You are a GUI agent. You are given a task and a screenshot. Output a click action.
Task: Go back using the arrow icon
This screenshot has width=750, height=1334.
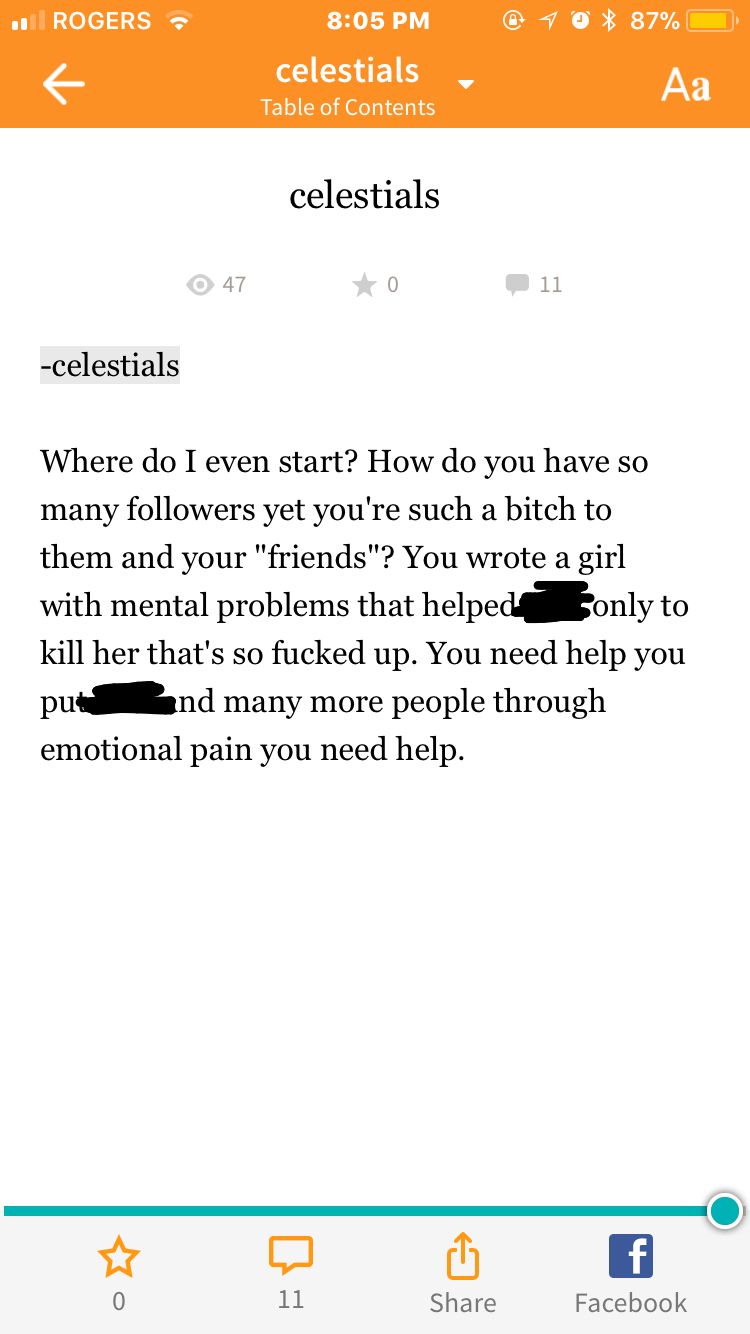click(x=63, y=85)
